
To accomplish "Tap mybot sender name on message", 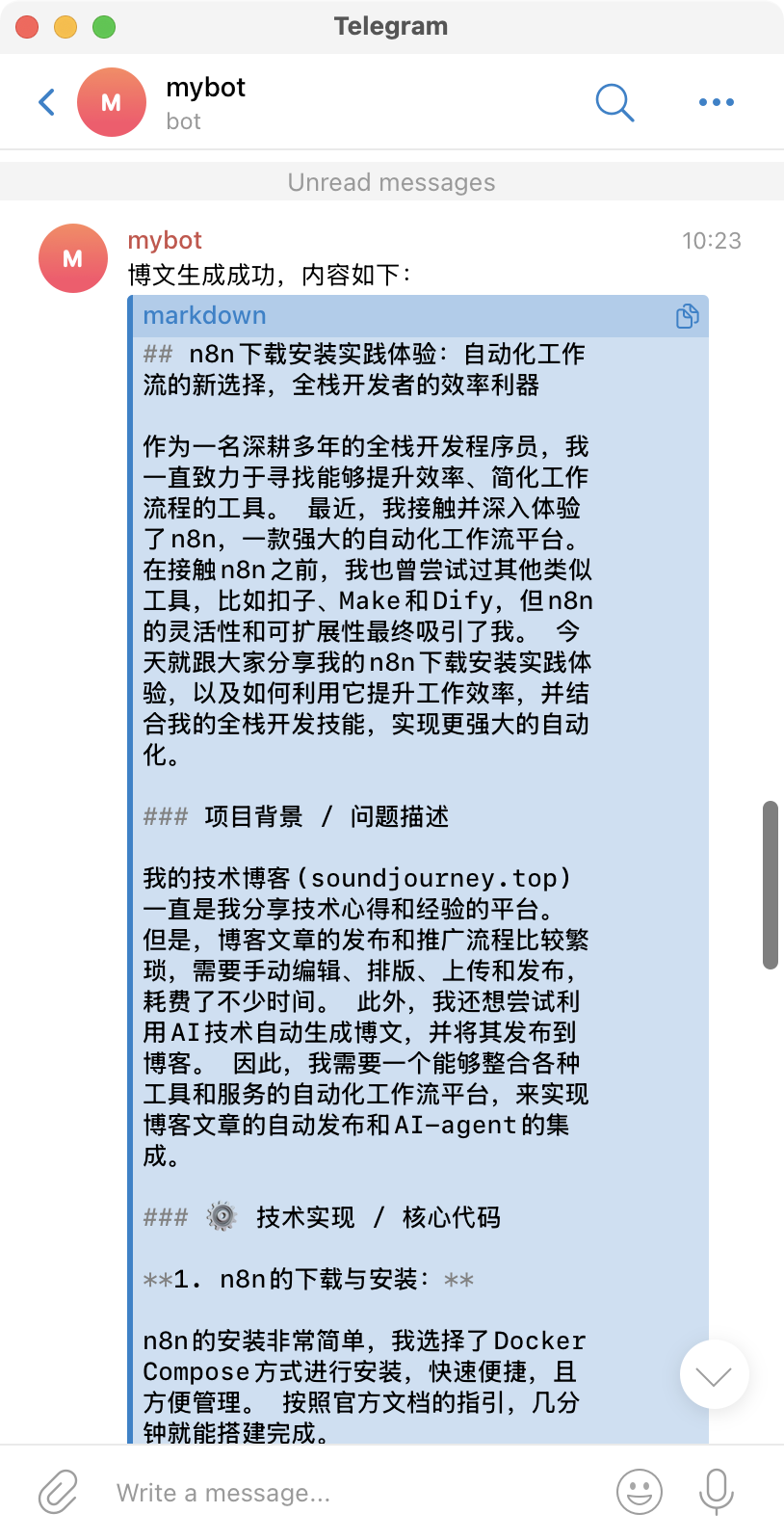I will point(165,240).
